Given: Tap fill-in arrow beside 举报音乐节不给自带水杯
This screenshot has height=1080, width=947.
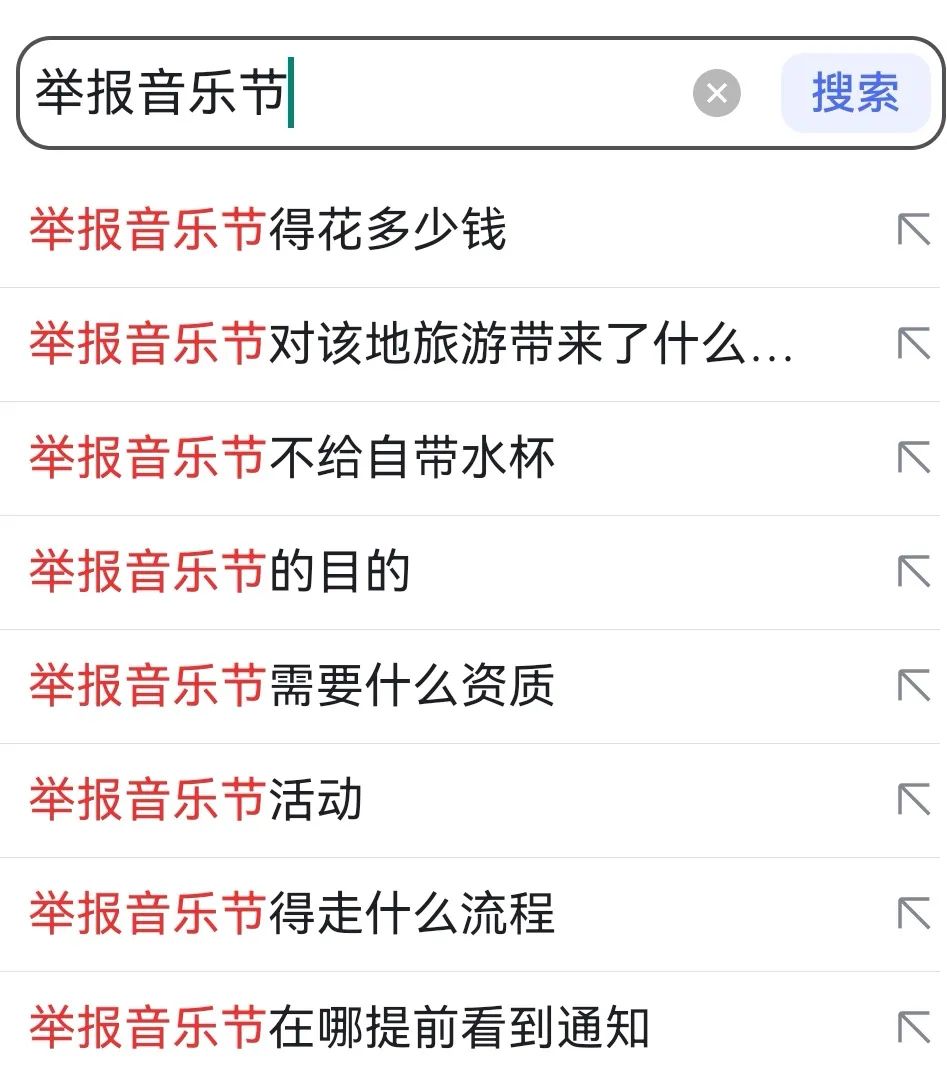Looking at the screenshot, I should click(911, 458).
